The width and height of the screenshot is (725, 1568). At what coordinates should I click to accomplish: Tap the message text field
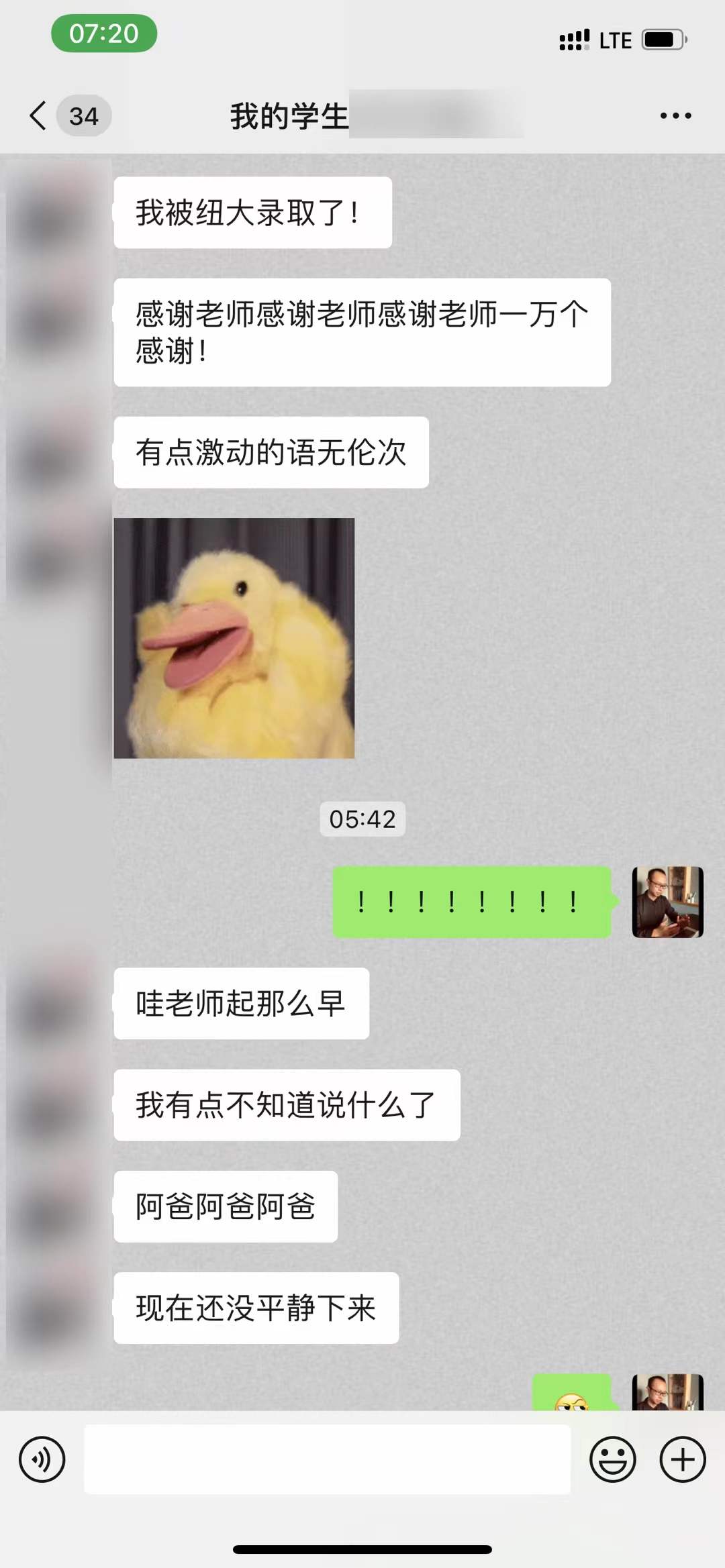327,1459
